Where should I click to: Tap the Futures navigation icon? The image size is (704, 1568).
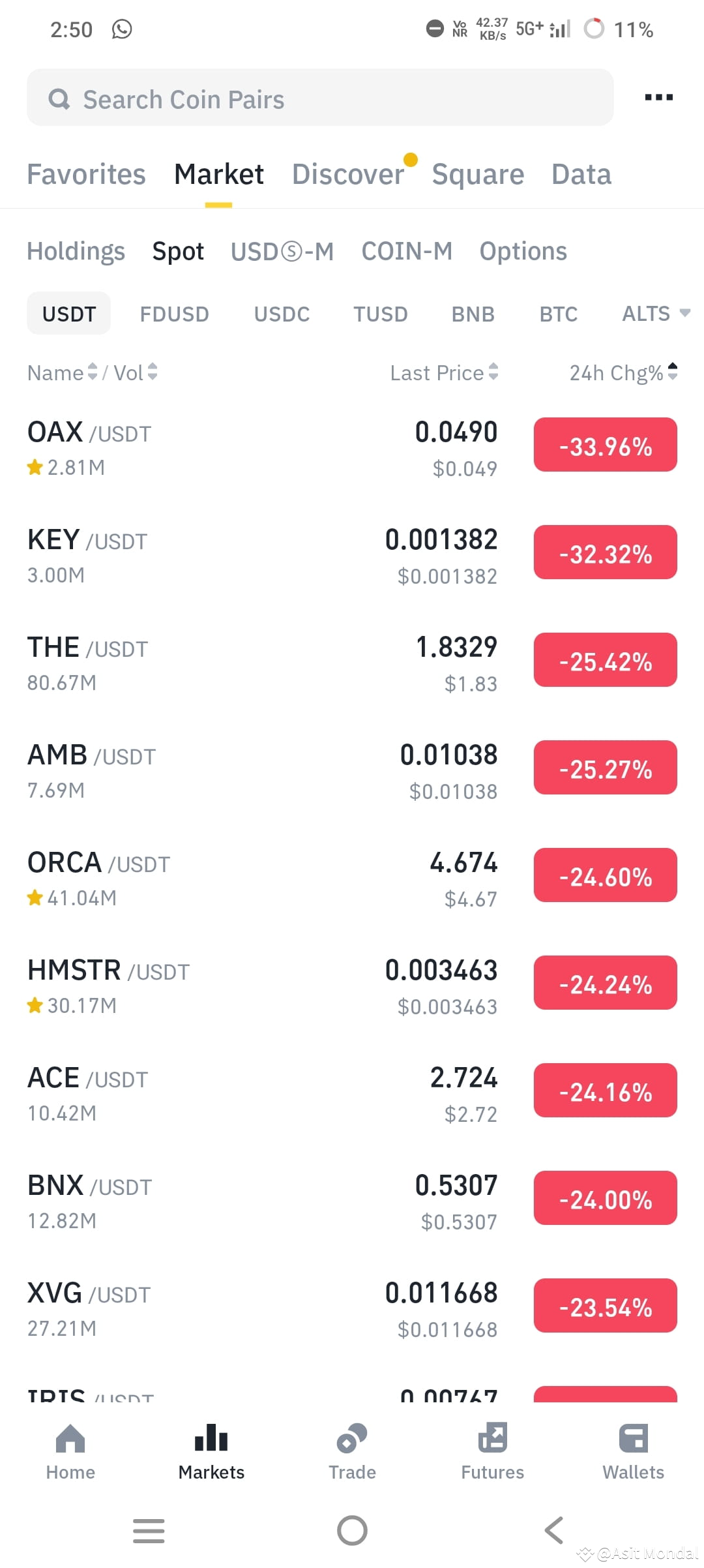(x=493, y=1440)
